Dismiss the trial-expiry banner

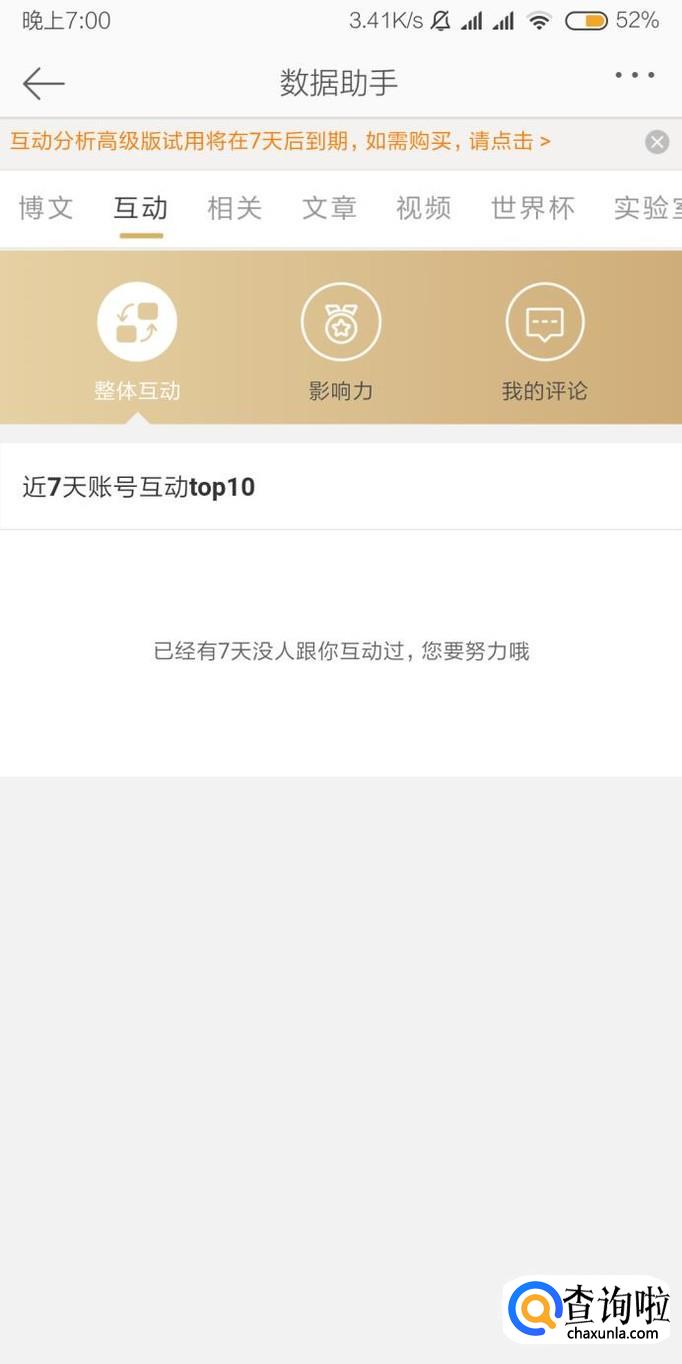click(657, 142)
